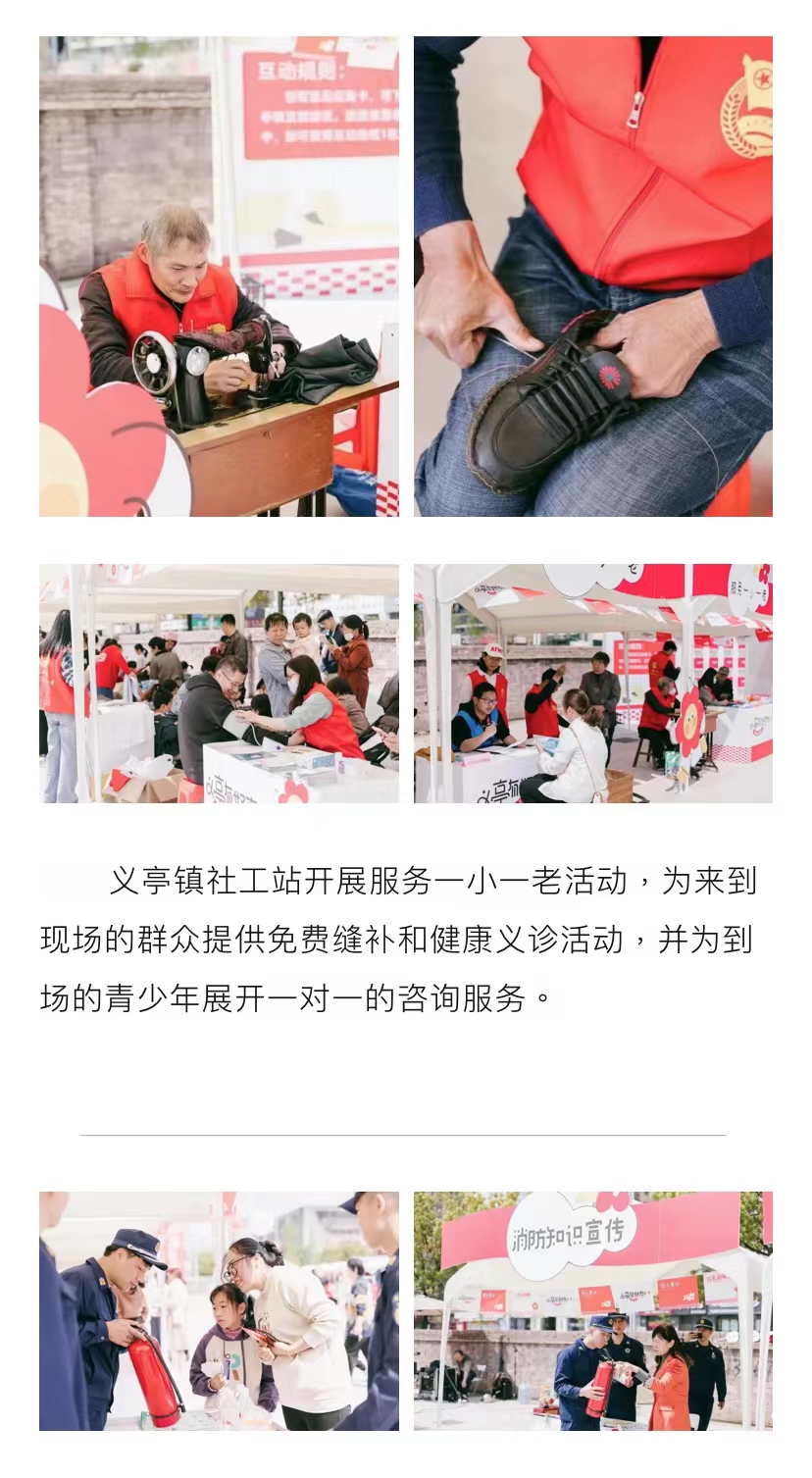
Task: Open the 消防知识宣传 booth photo
Action: [592, 1310]
